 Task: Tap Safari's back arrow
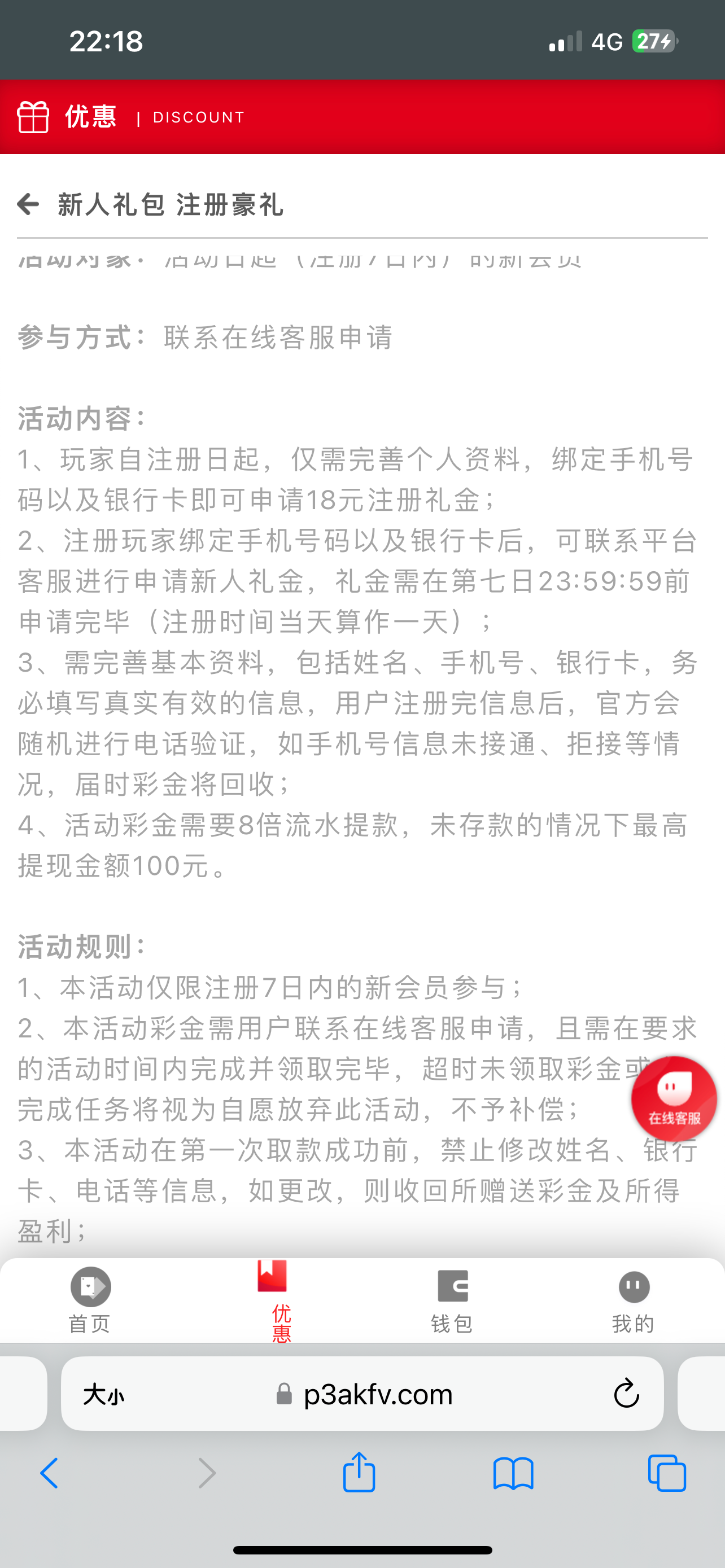point(50,1474)
